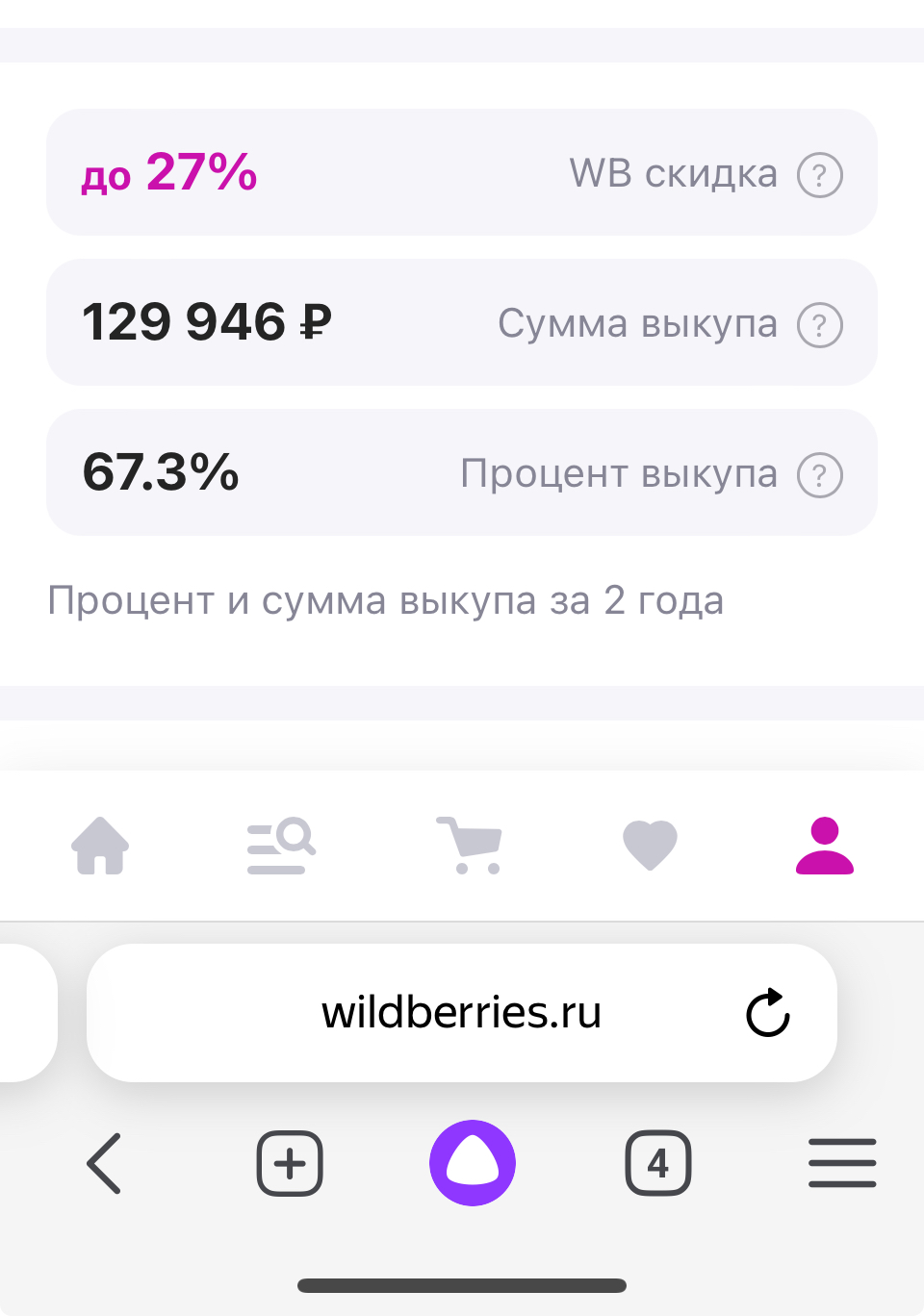This screenshot has width=924, height=1316.
Task: Open the shopping cart tab
Action: click(470, 846)
